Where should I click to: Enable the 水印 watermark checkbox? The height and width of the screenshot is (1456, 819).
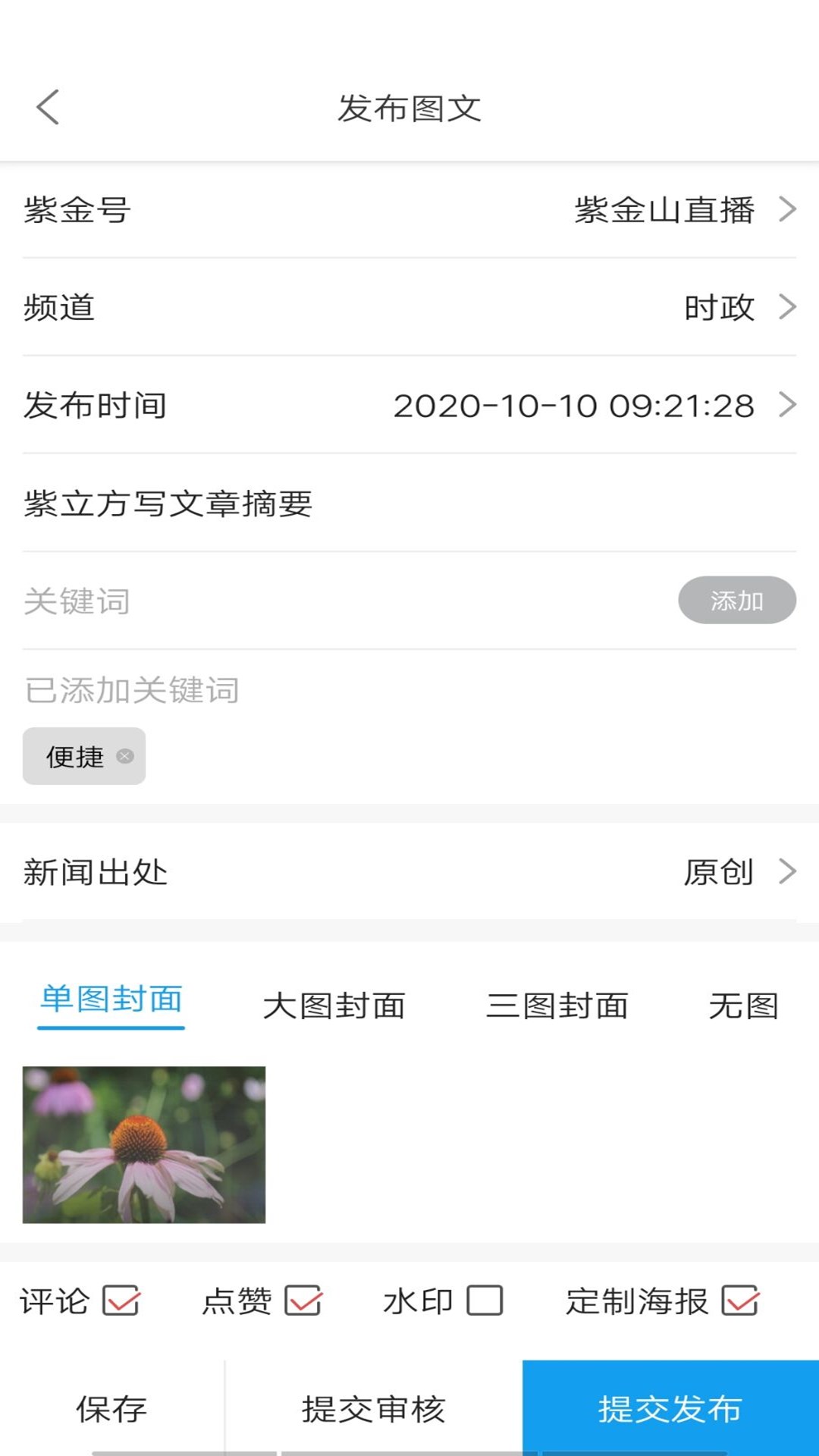click(486, 1300)
